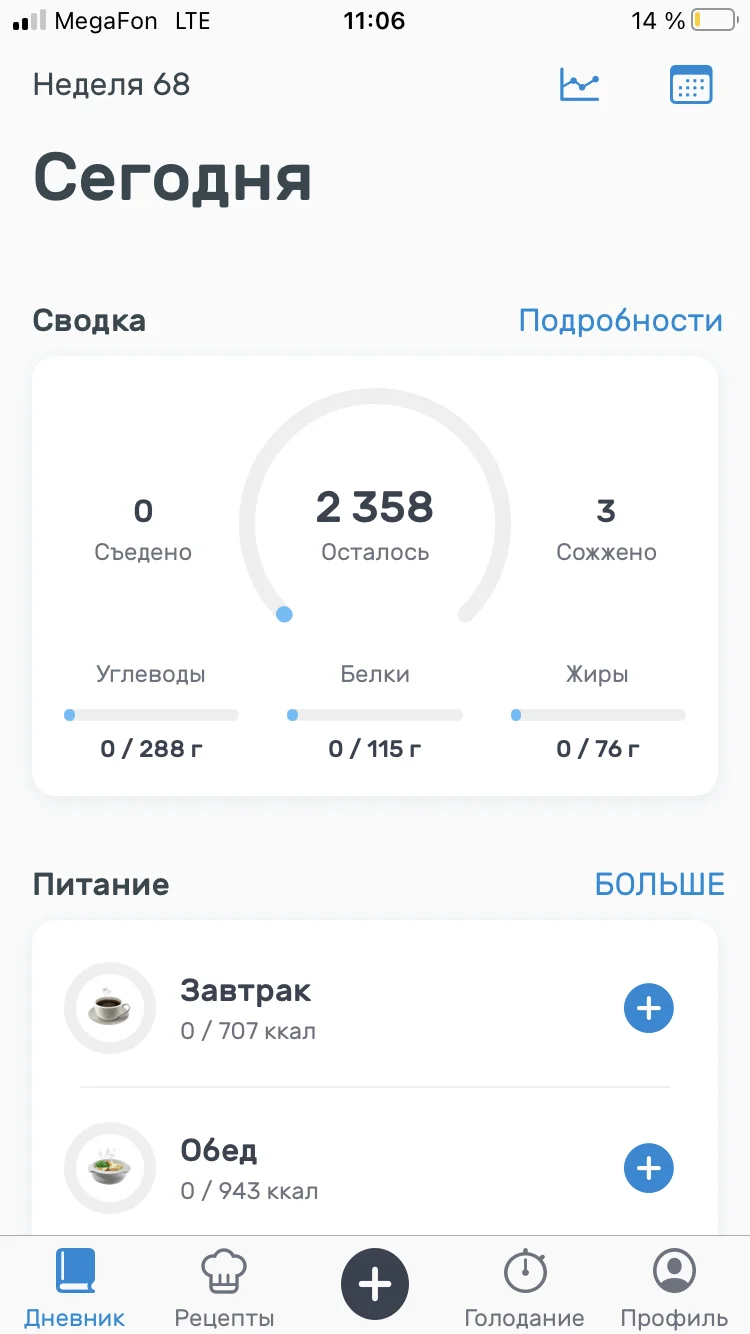Switch to the Дневник tab

point(75,1286)
